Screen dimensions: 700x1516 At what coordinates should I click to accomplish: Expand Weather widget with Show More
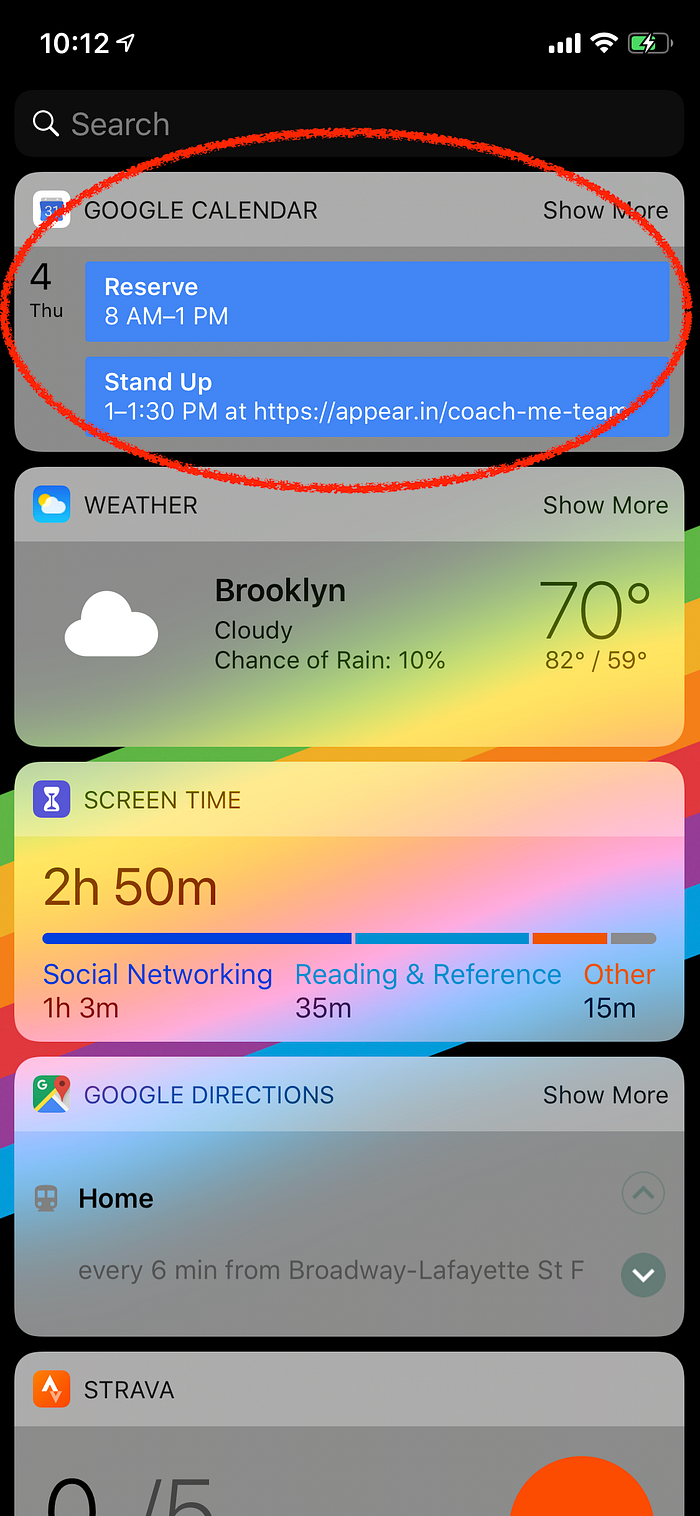coord(605,506)
